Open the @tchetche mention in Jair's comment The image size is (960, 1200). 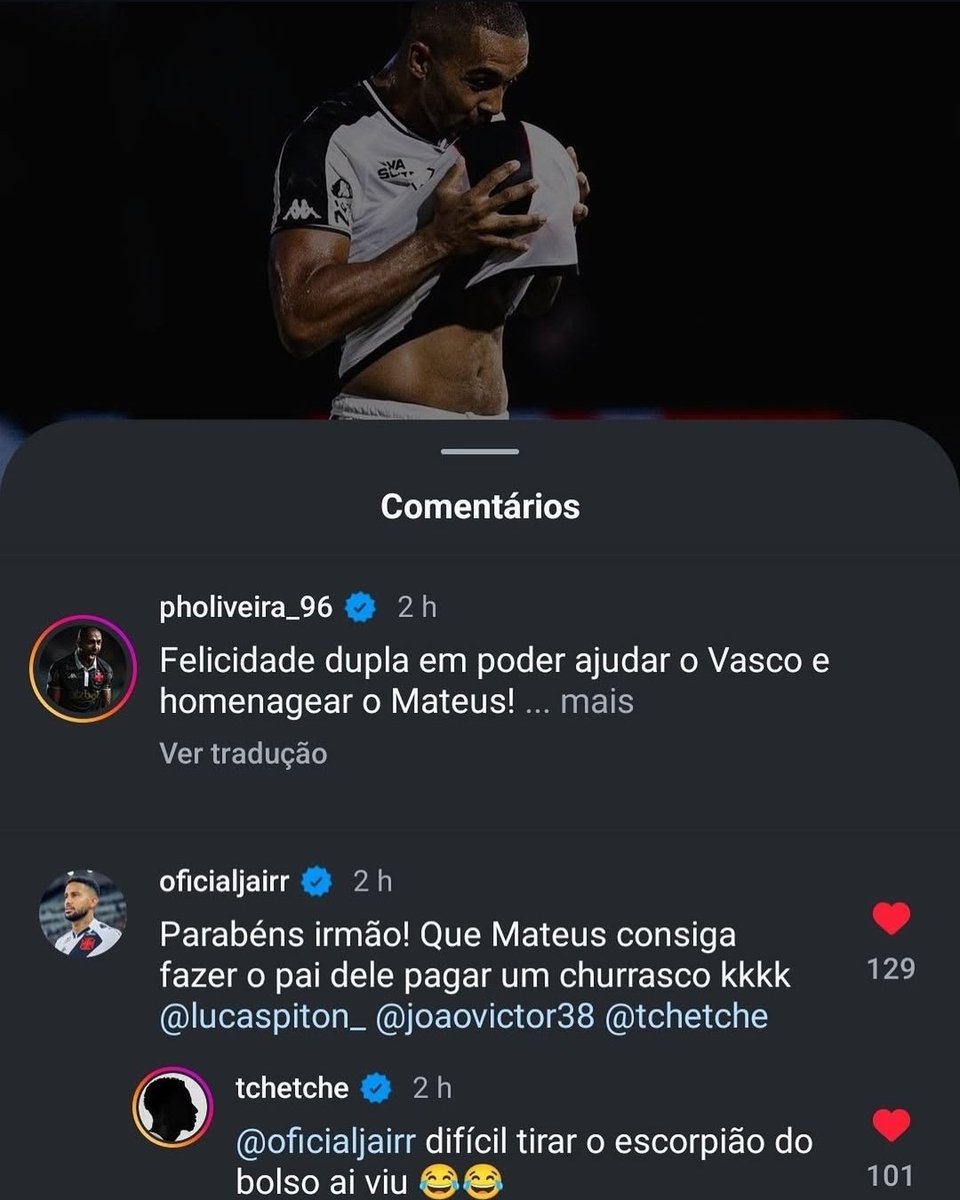point(686,1017)
